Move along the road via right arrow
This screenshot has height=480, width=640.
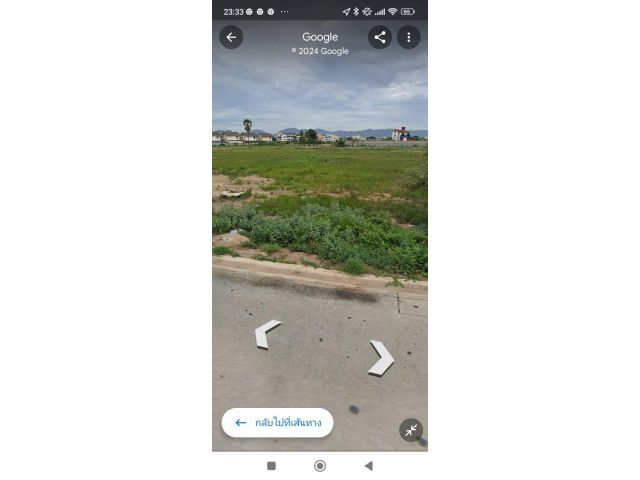click(x=381, y=357)
